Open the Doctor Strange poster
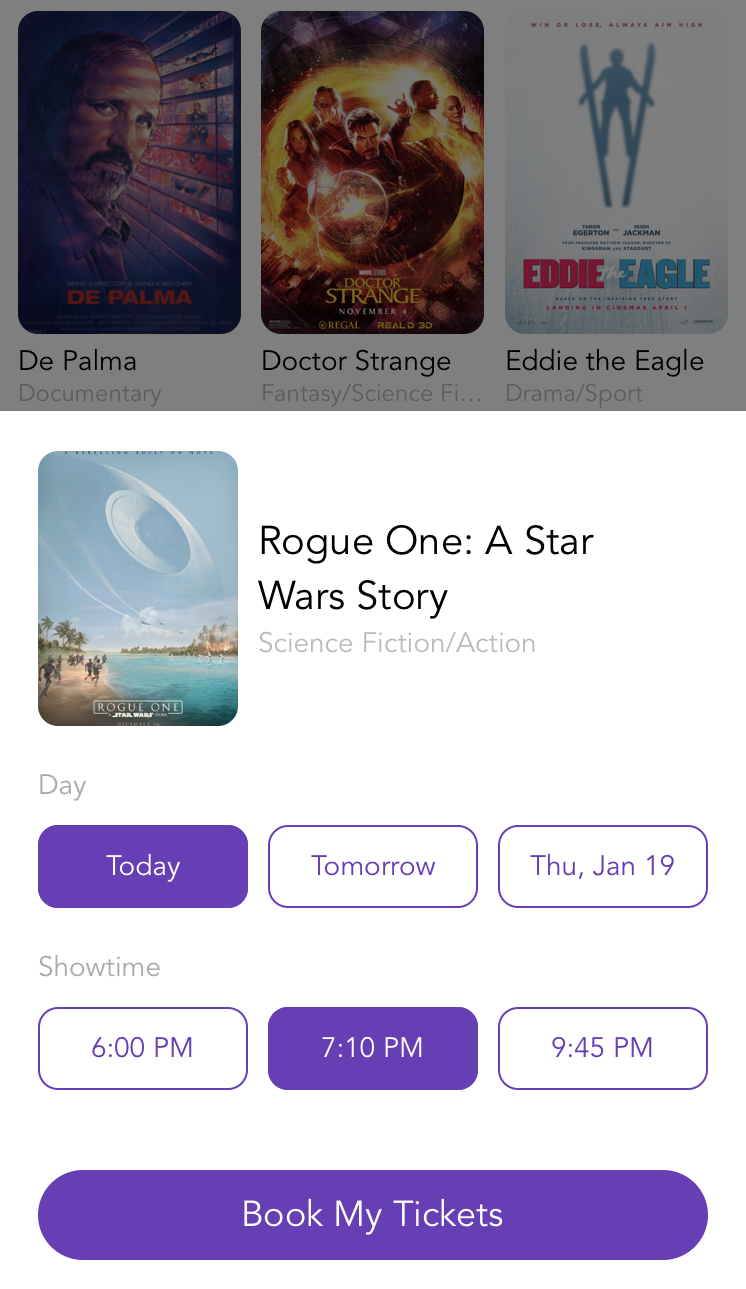Screen dimensions: 746x1289 click(372, 171)
